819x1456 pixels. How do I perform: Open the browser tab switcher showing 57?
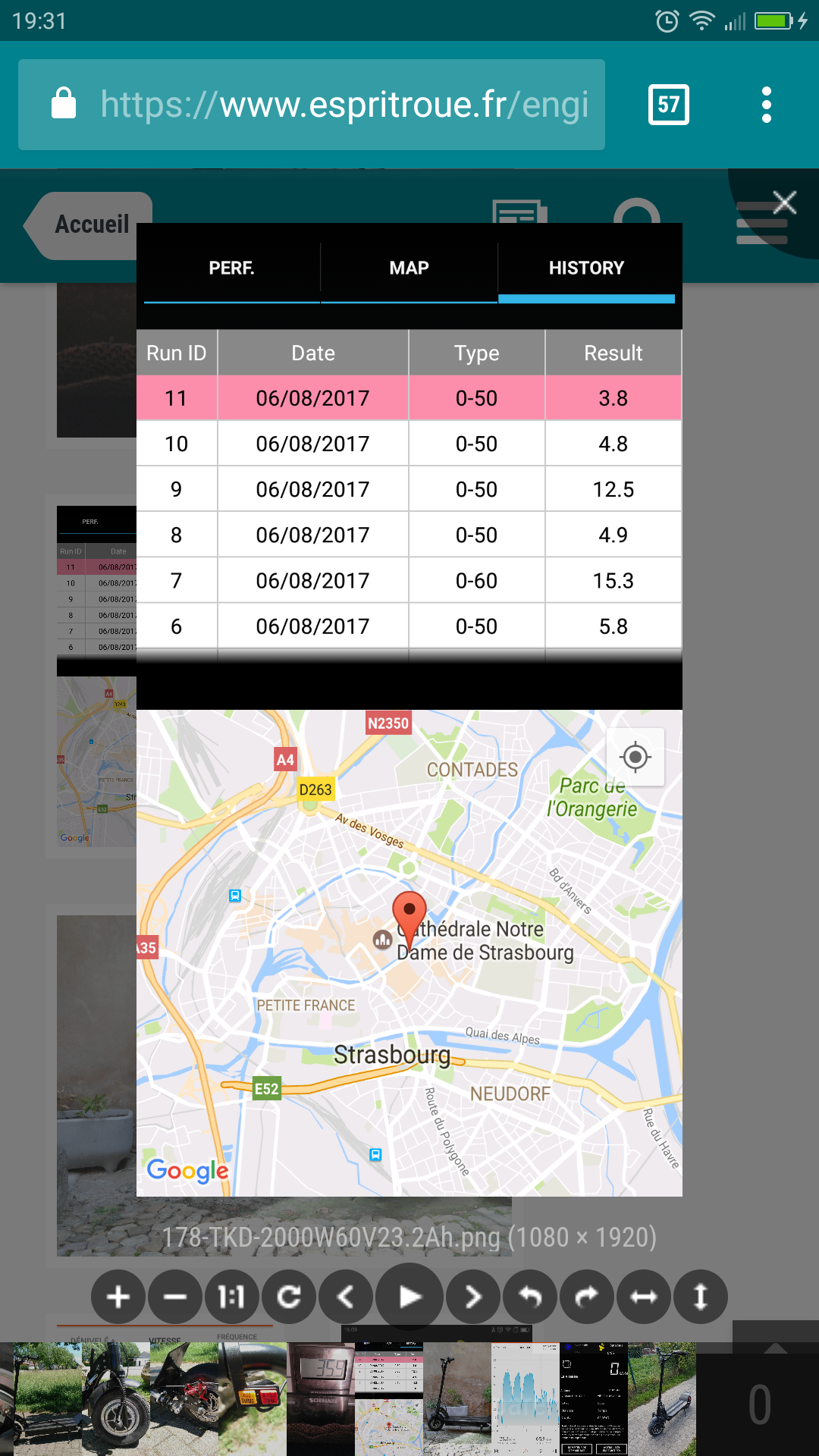pos(669,105)
